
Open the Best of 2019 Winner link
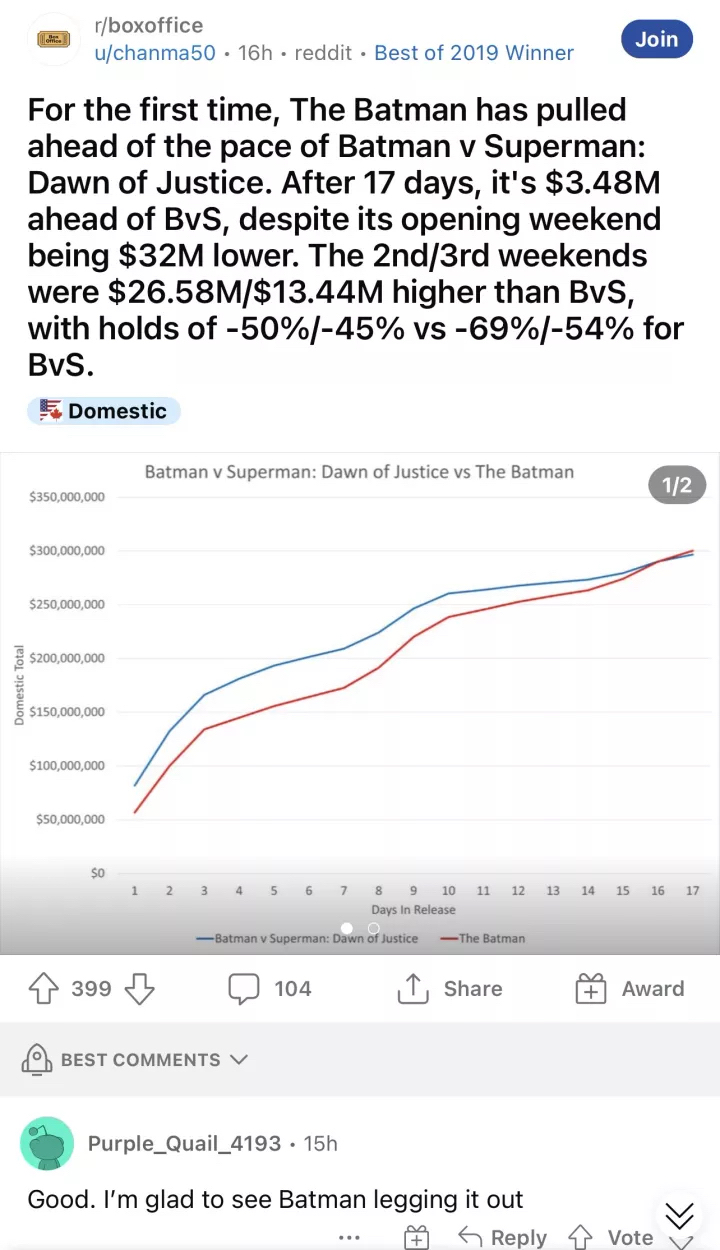point(474,53)
